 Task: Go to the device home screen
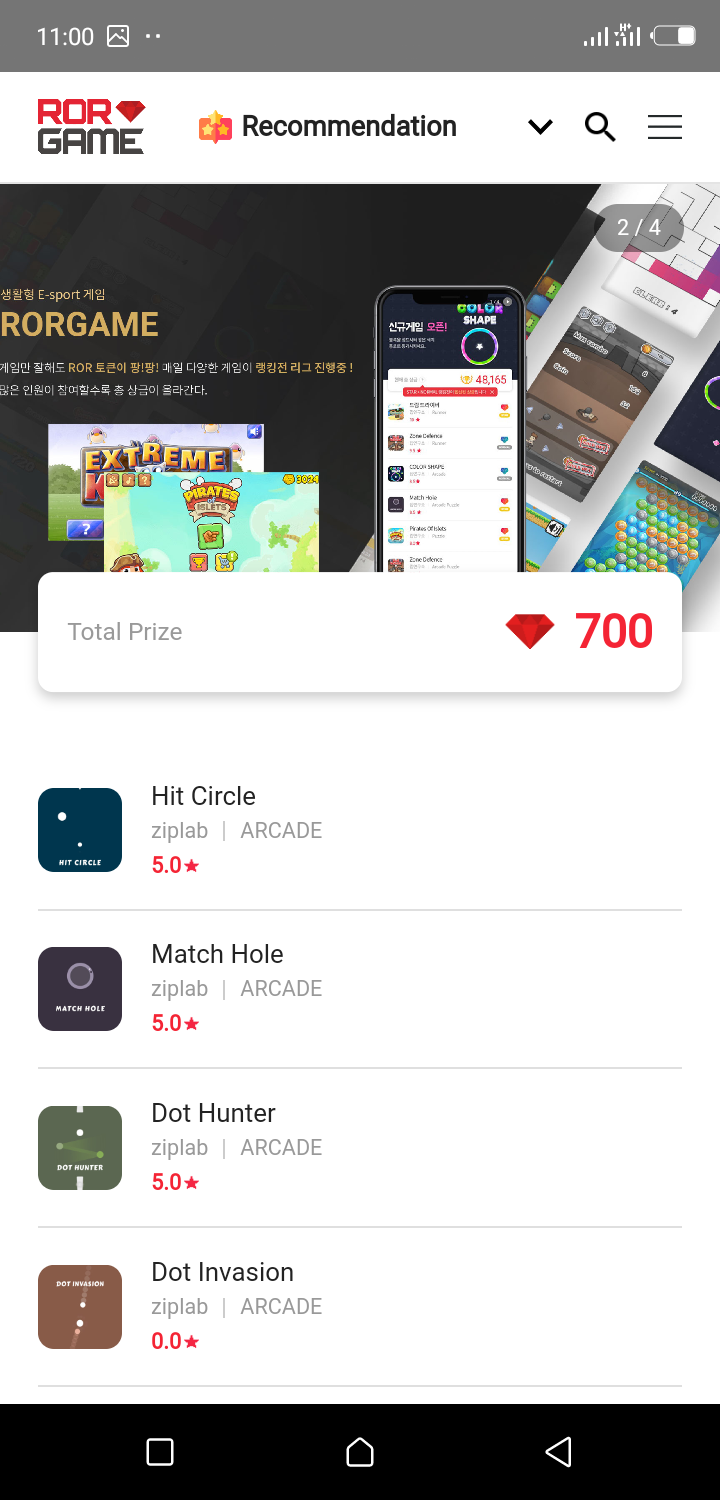360,1452
